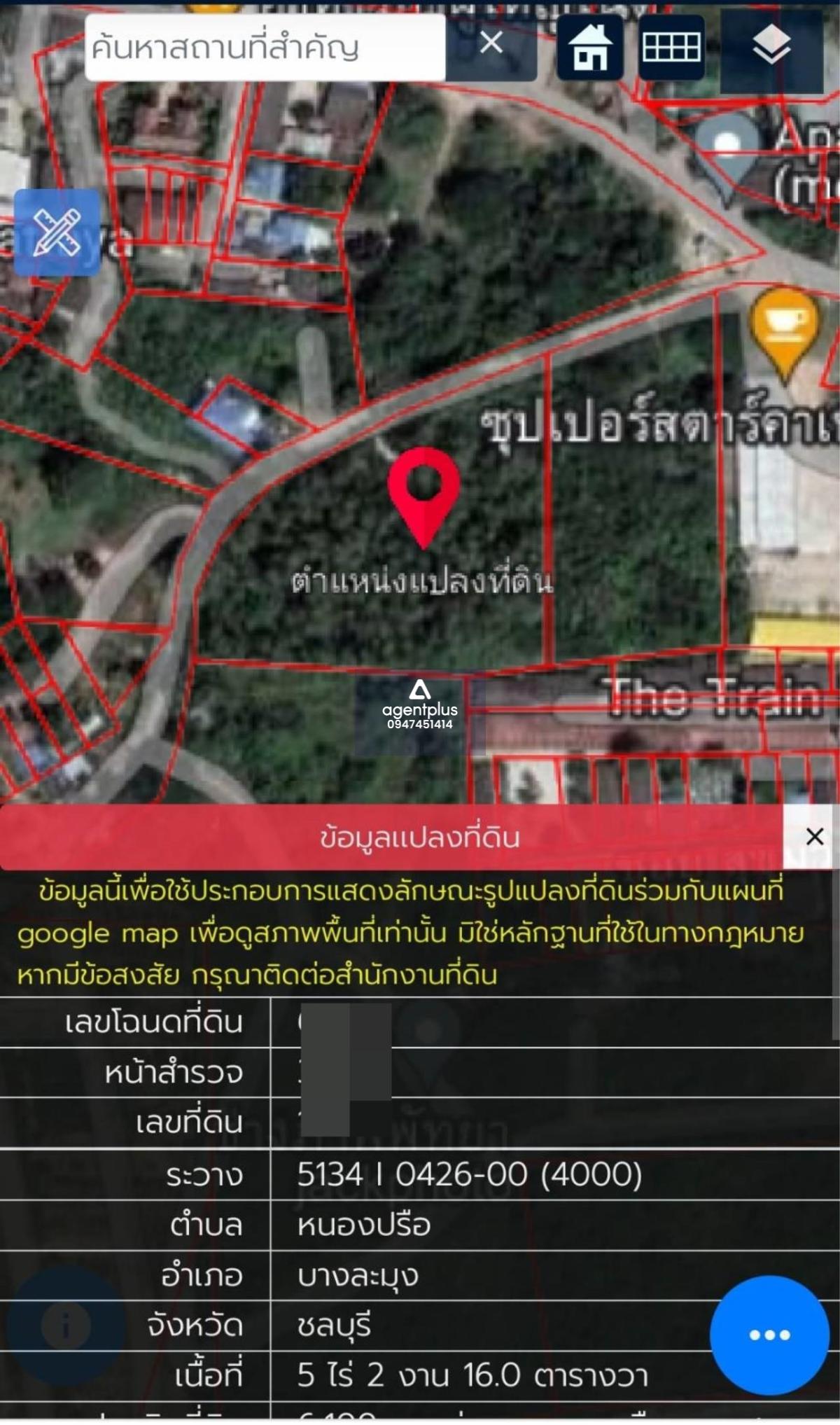Close the land parcel information panel
840x1425 pixels.
(x=814, y=836)
